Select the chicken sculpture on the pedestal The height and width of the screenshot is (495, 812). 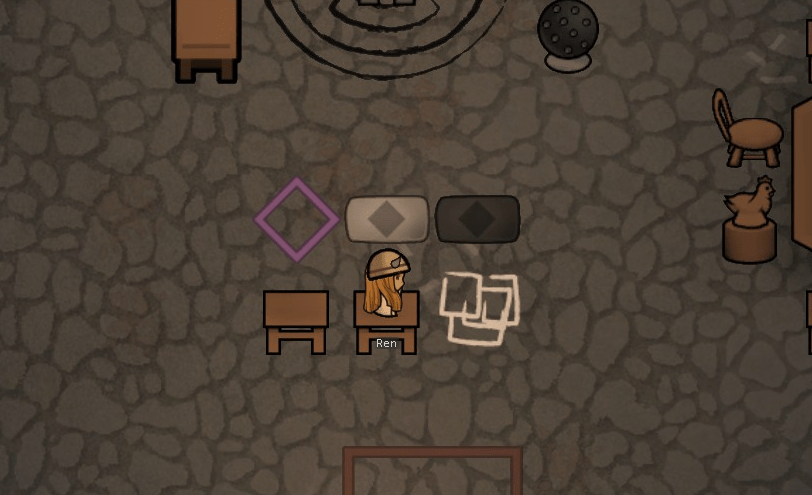pos(750,220)
